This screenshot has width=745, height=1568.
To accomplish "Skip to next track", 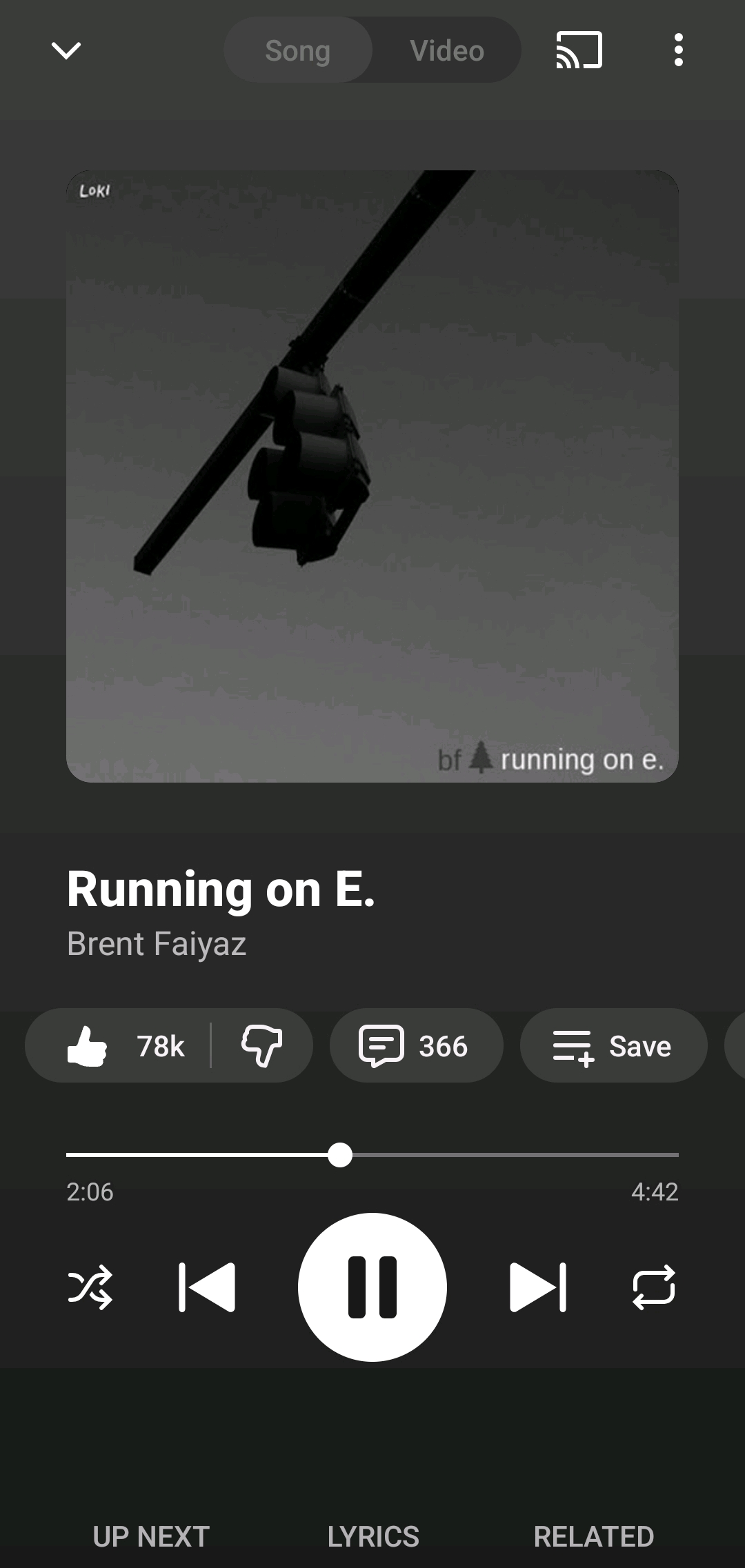I will (538, 1287).
